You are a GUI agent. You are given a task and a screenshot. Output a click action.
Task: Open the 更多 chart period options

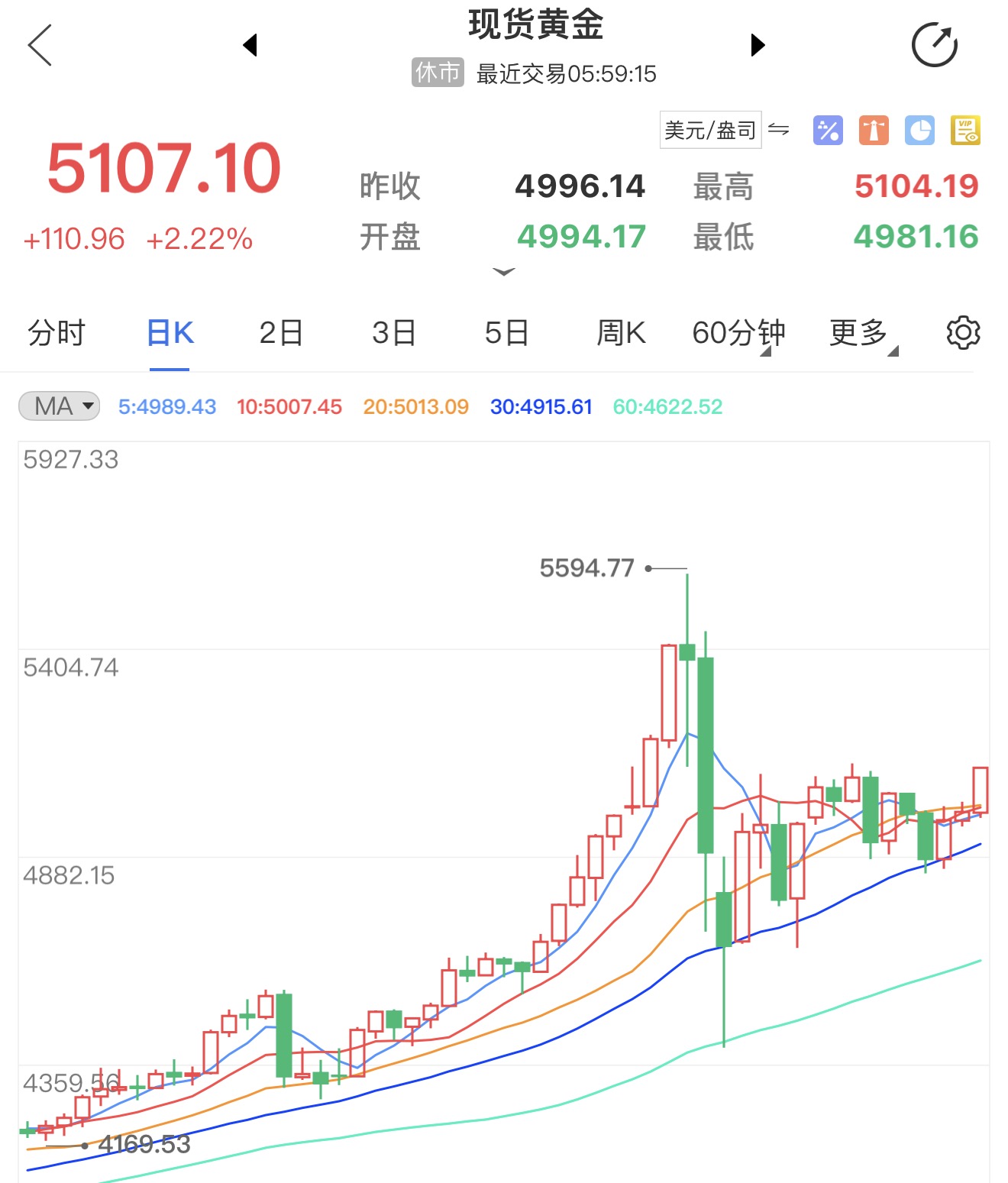tap(861, 333)
